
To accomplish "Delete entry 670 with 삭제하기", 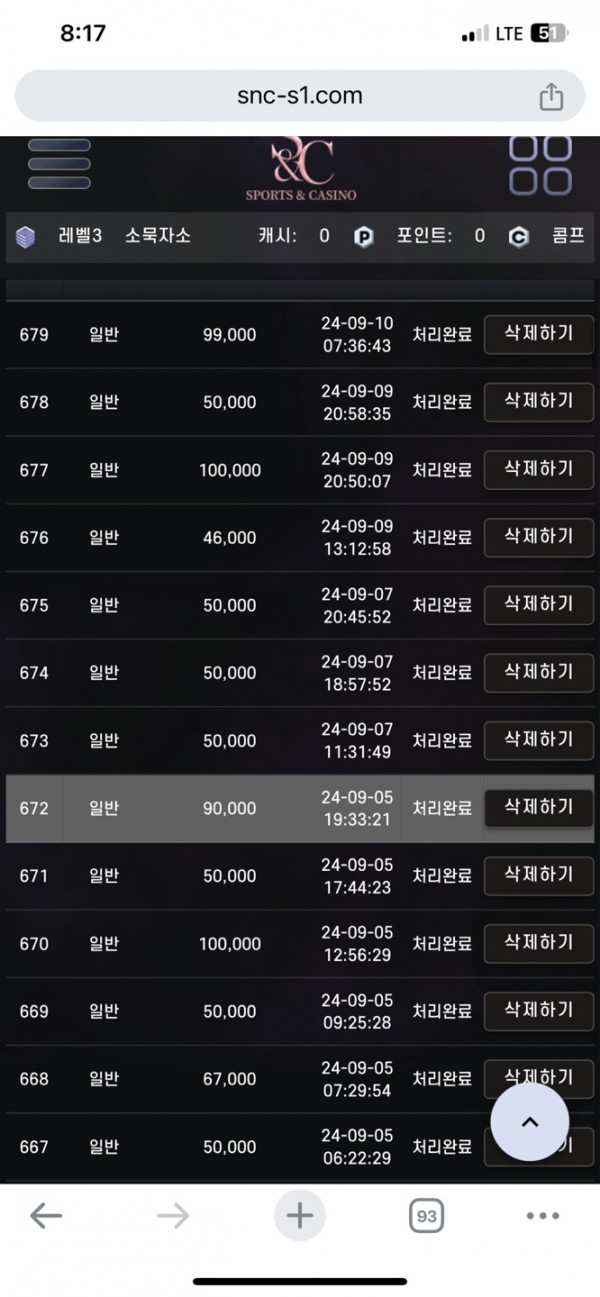I will (x=539, y=943).
